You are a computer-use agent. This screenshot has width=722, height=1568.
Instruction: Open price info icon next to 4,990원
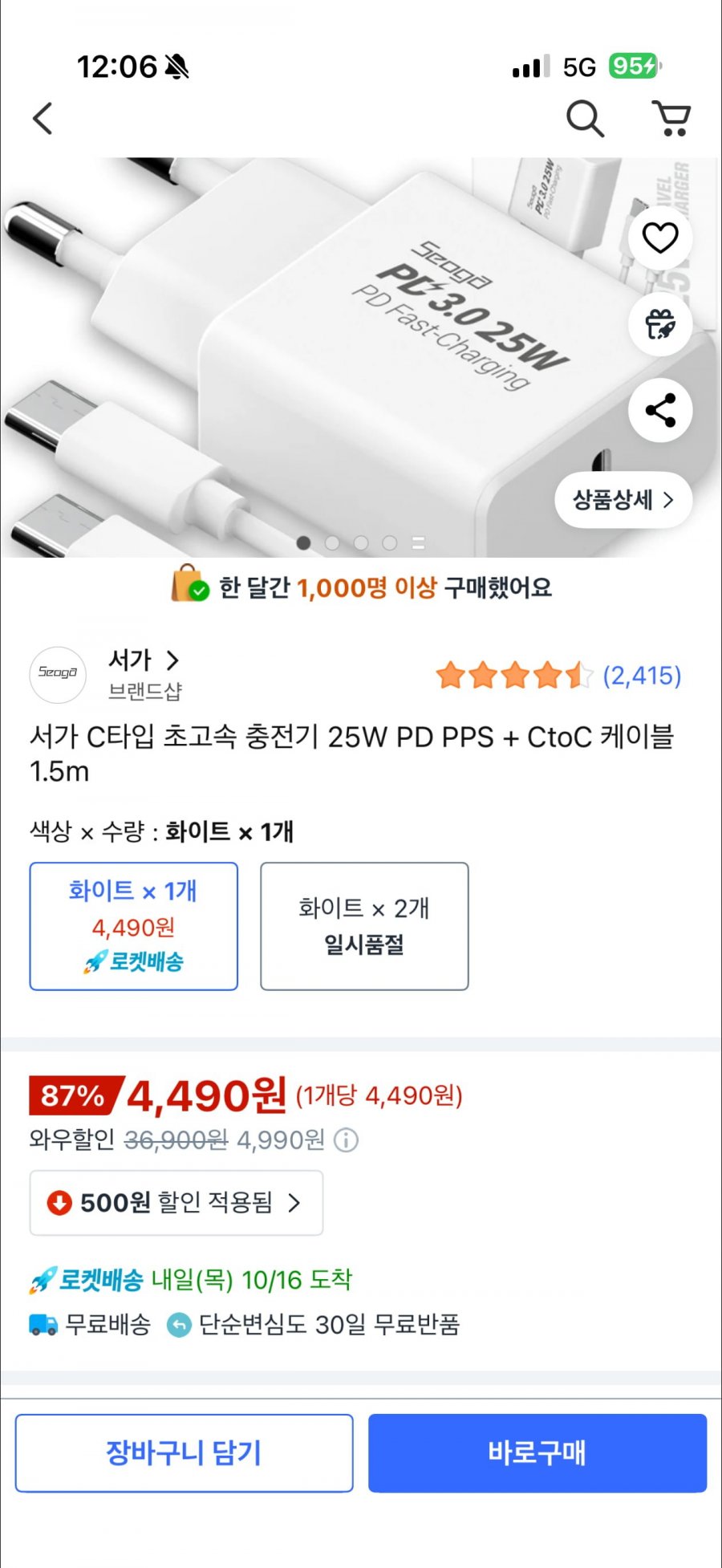[x=346, y=1139]
